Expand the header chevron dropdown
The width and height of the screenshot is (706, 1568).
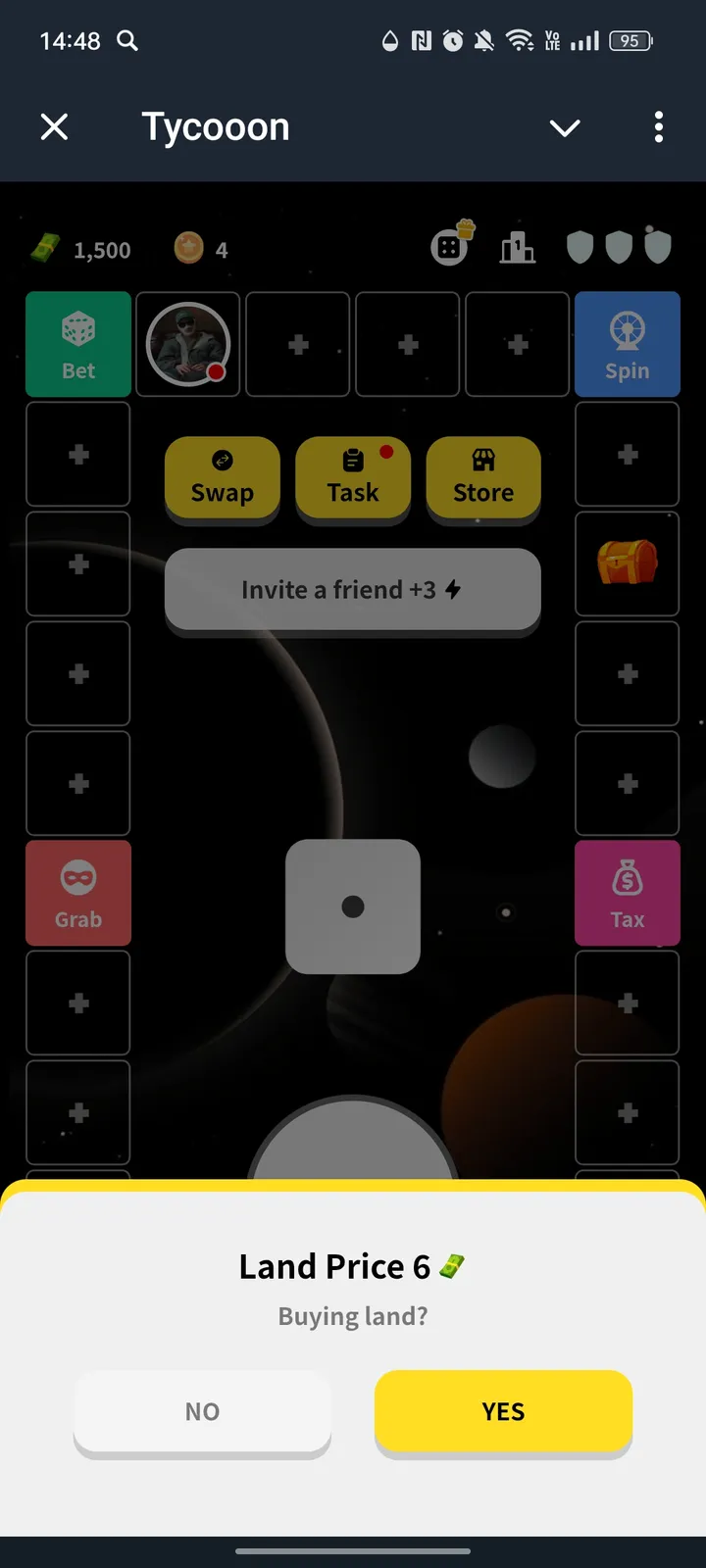click(565, 127)
